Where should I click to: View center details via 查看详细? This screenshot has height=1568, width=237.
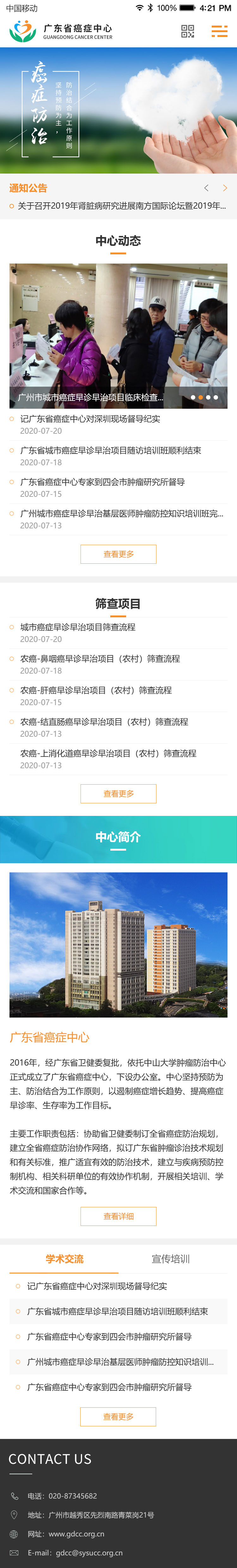(118, 1216)
